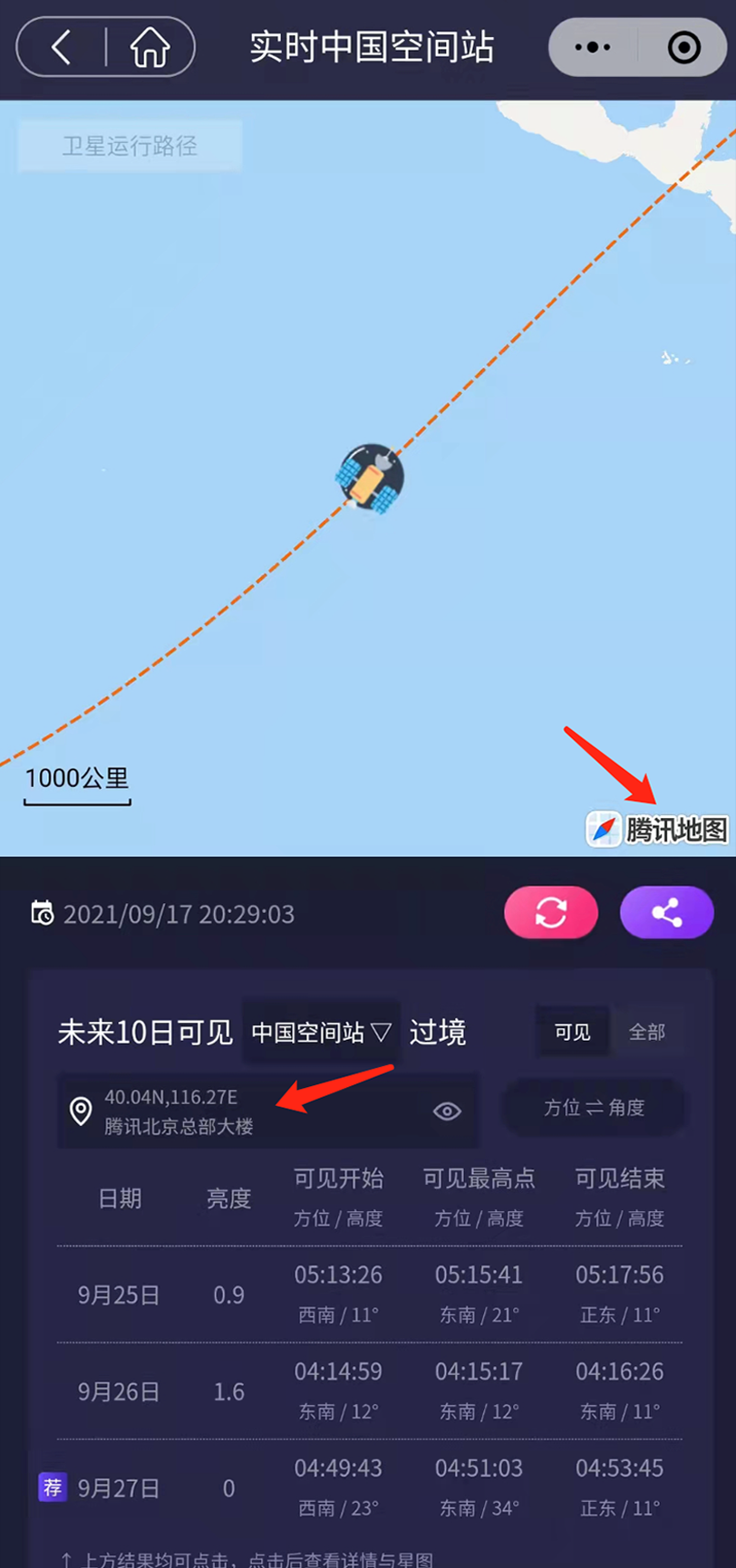Expand the 中国空间站 satellite dropdown
This screenshot has height=1568, width=736.
[321, 1033]
